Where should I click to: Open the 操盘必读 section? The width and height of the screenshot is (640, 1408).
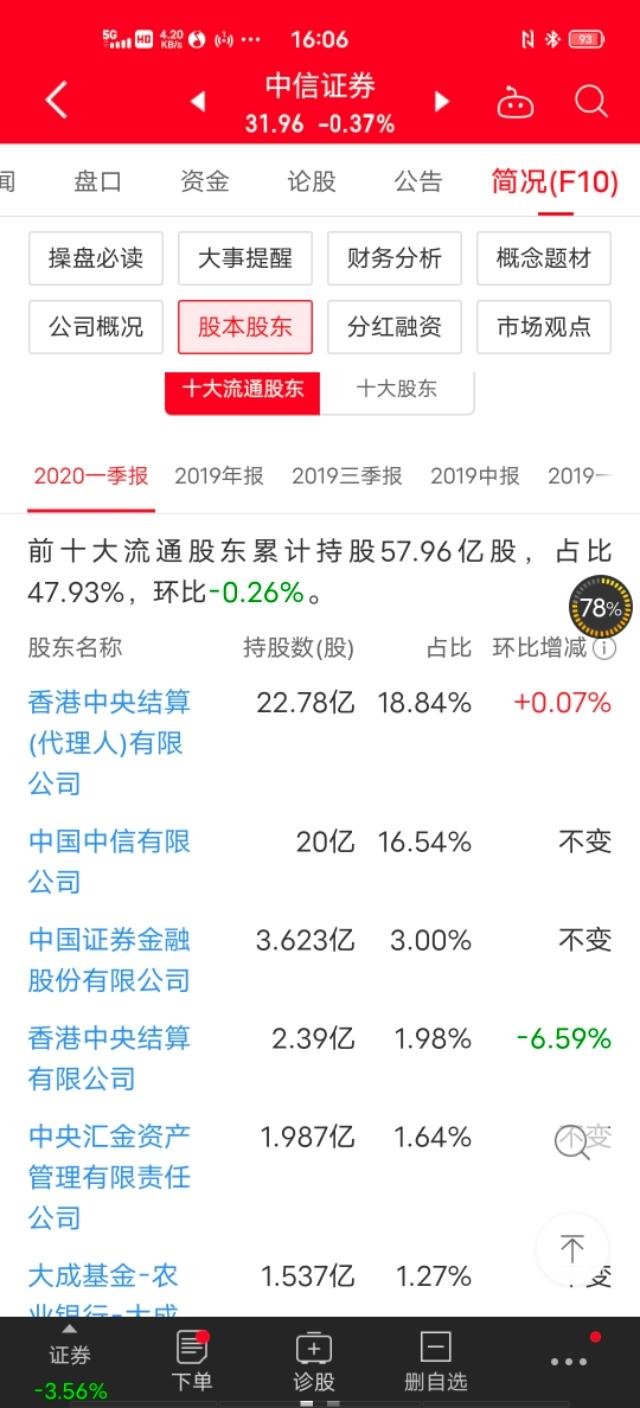[96, 258]
